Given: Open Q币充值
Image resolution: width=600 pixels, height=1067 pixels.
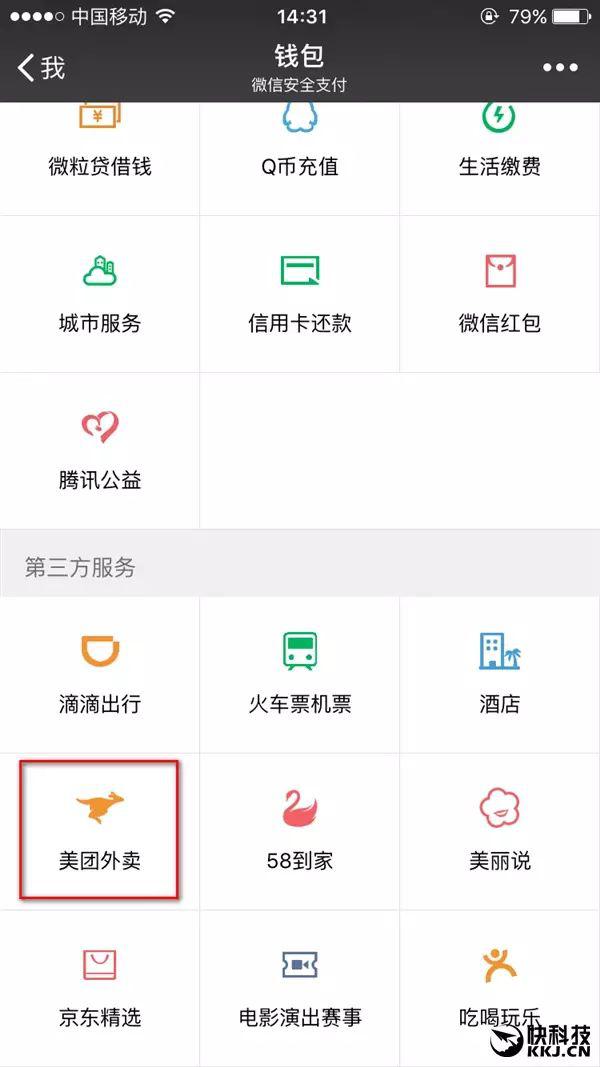Looking at the screenshot, I should (x=299, y=159).
